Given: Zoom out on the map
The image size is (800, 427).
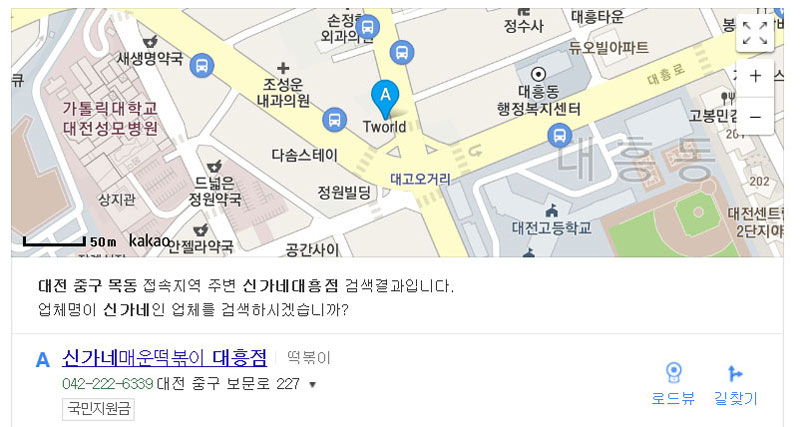Looking at the screenshot, I should click(755, 117).
